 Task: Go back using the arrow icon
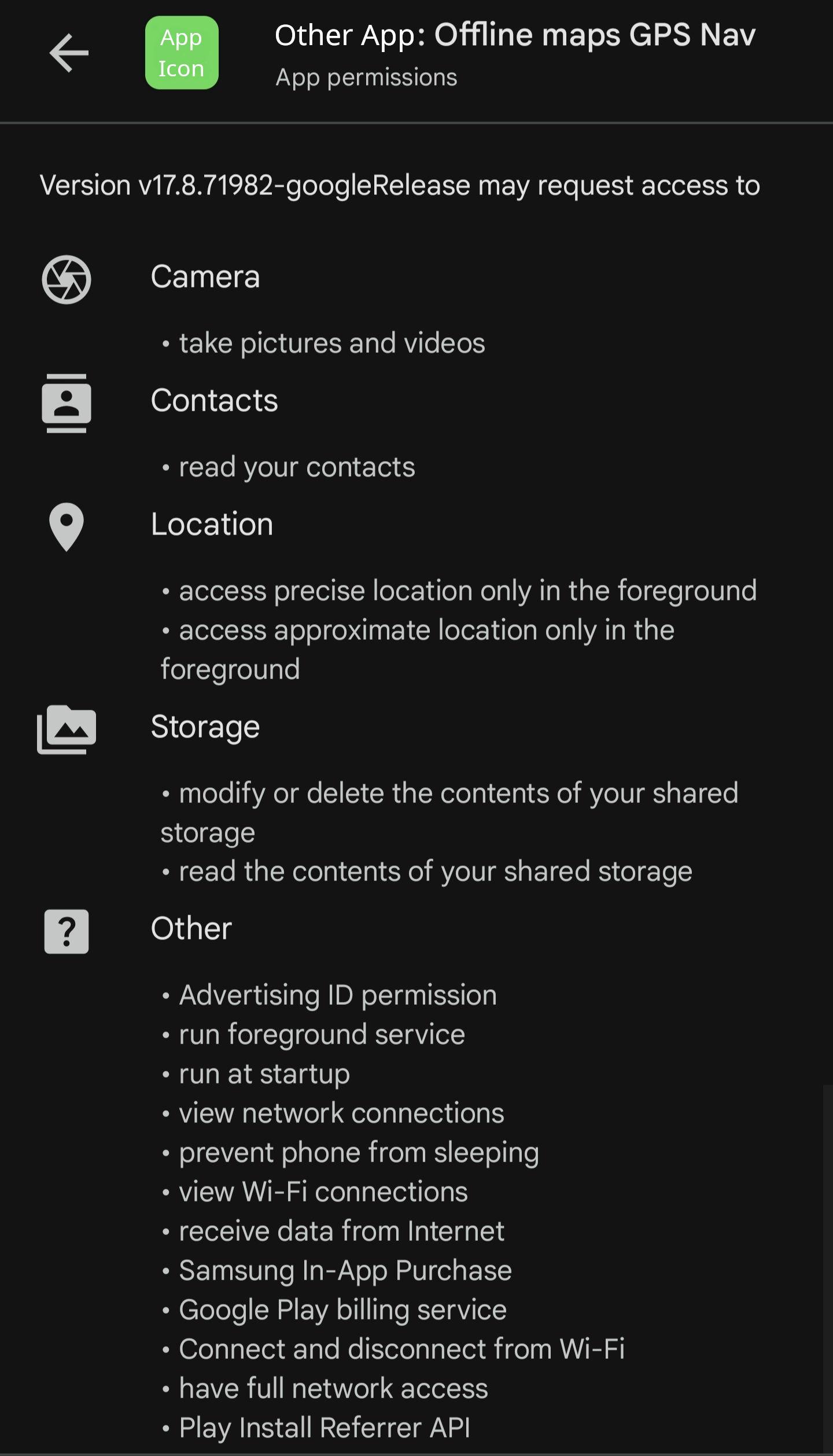point(69,53)
